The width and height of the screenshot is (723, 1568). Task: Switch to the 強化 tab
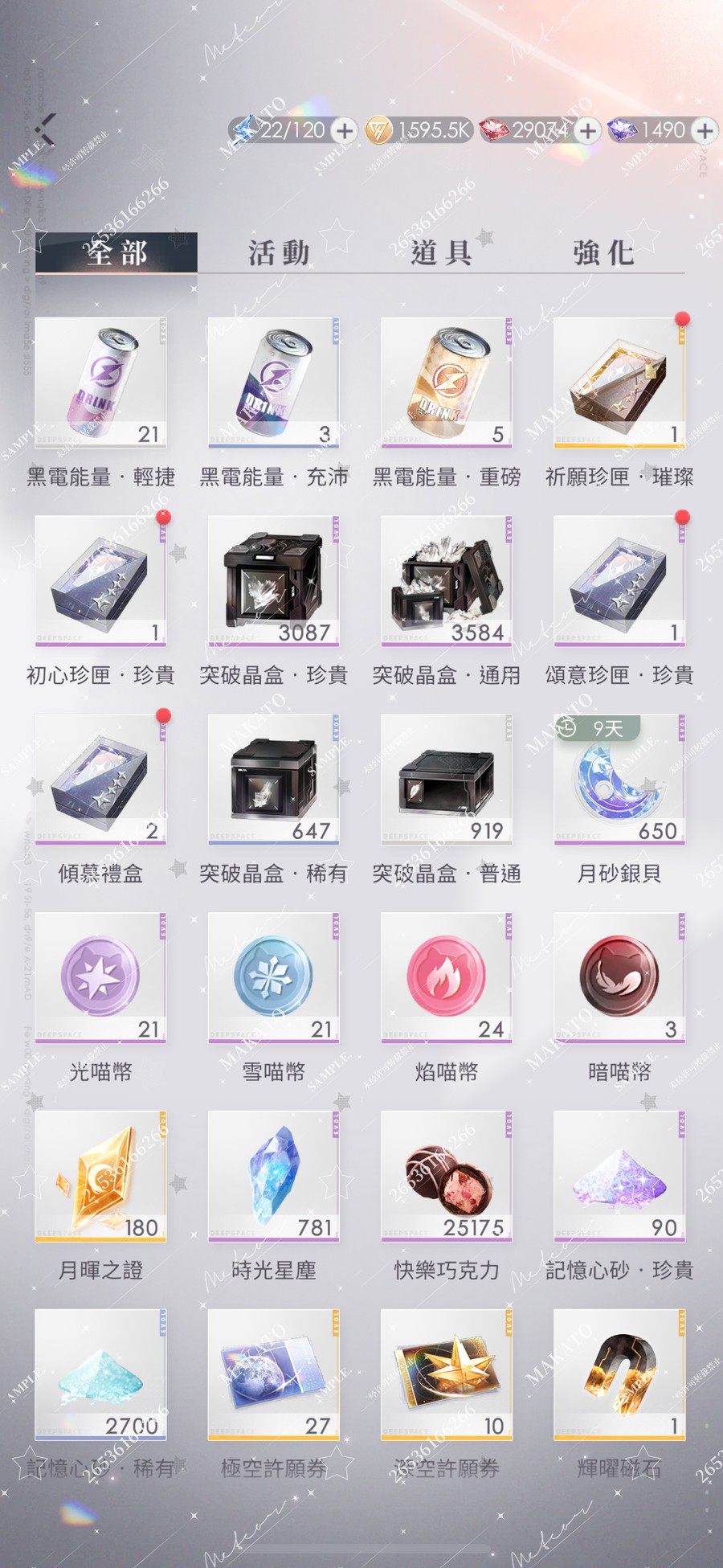click(x=603, y=253)
